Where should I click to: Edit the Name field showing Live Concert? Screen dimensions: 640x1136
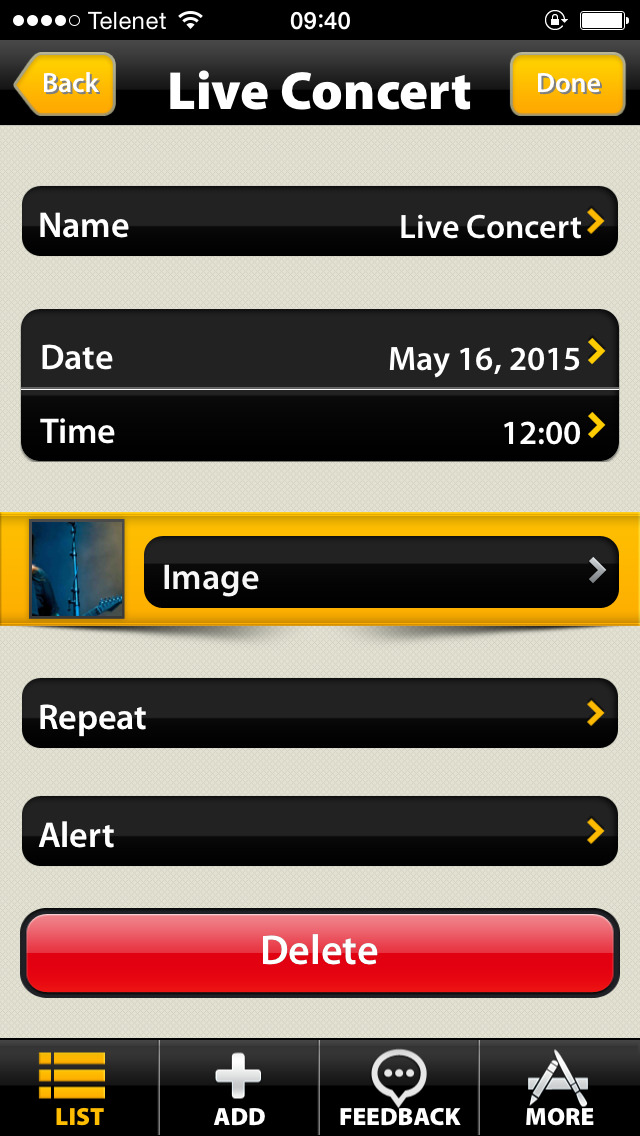(320, 223)
